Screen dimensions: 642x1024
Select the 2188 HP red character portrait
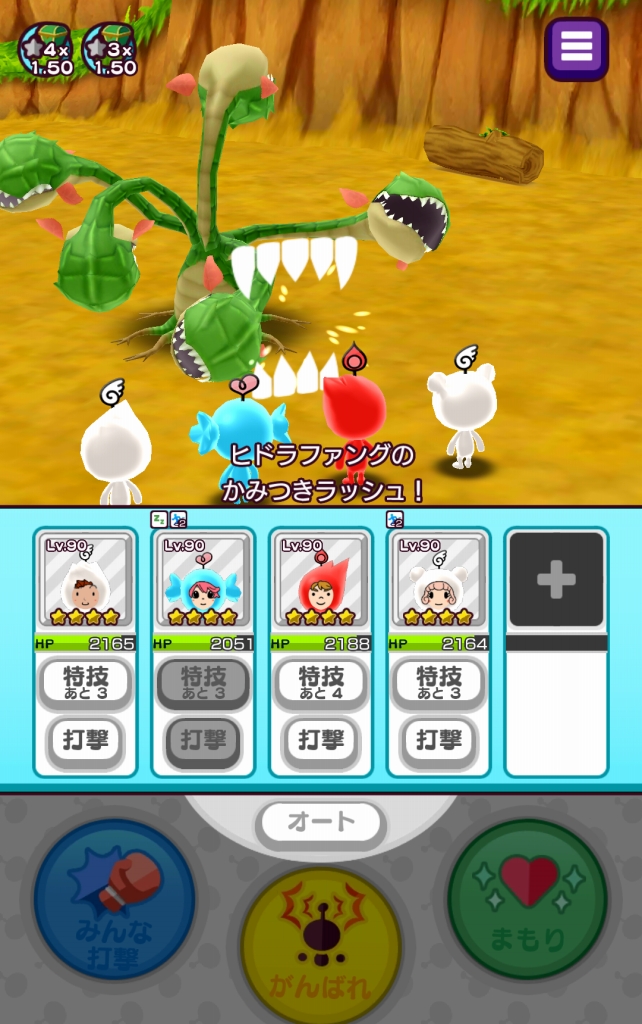(x=321, y=581)
